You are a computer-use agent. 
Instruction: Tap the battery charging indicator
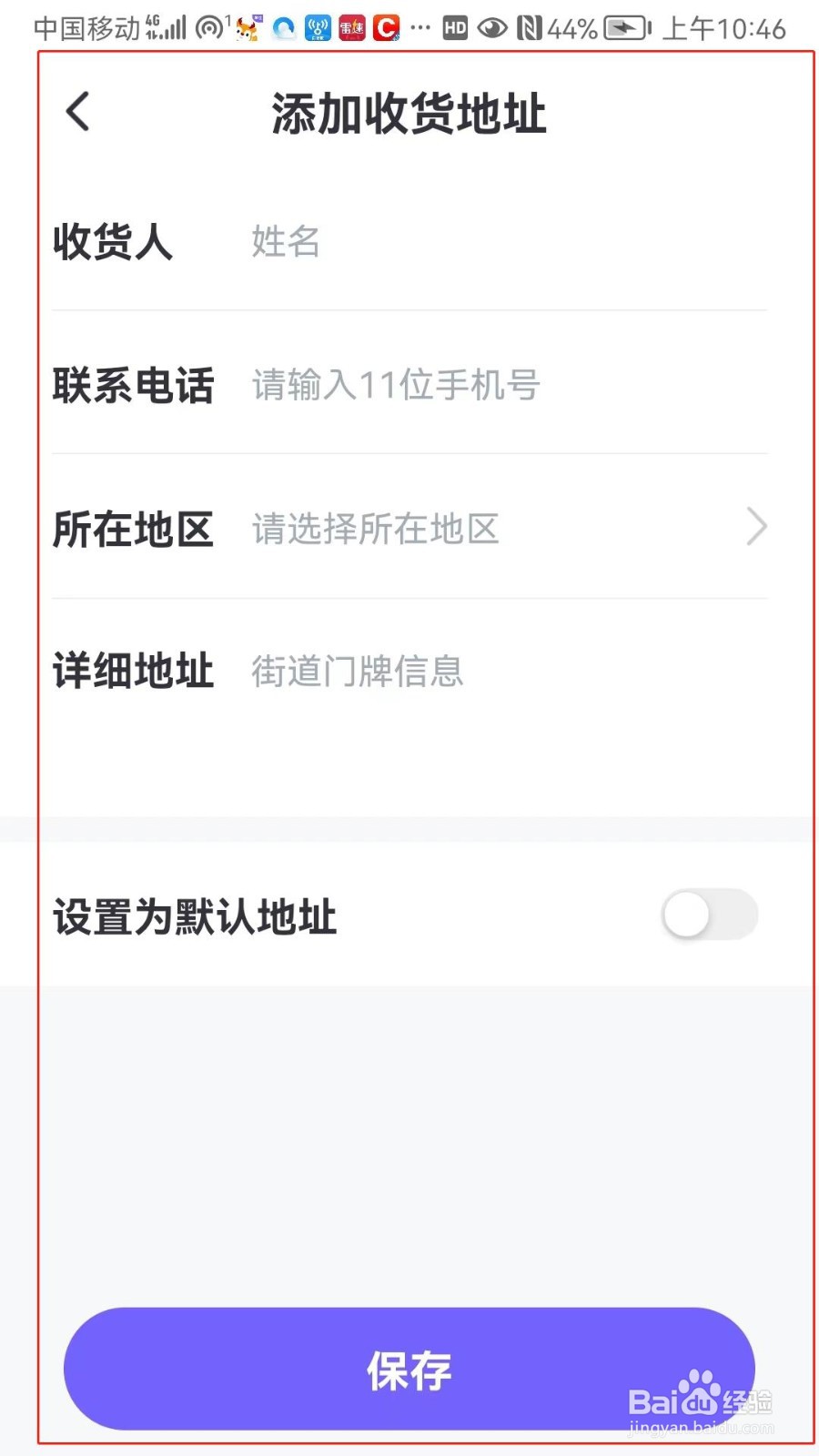click(624, 28)
